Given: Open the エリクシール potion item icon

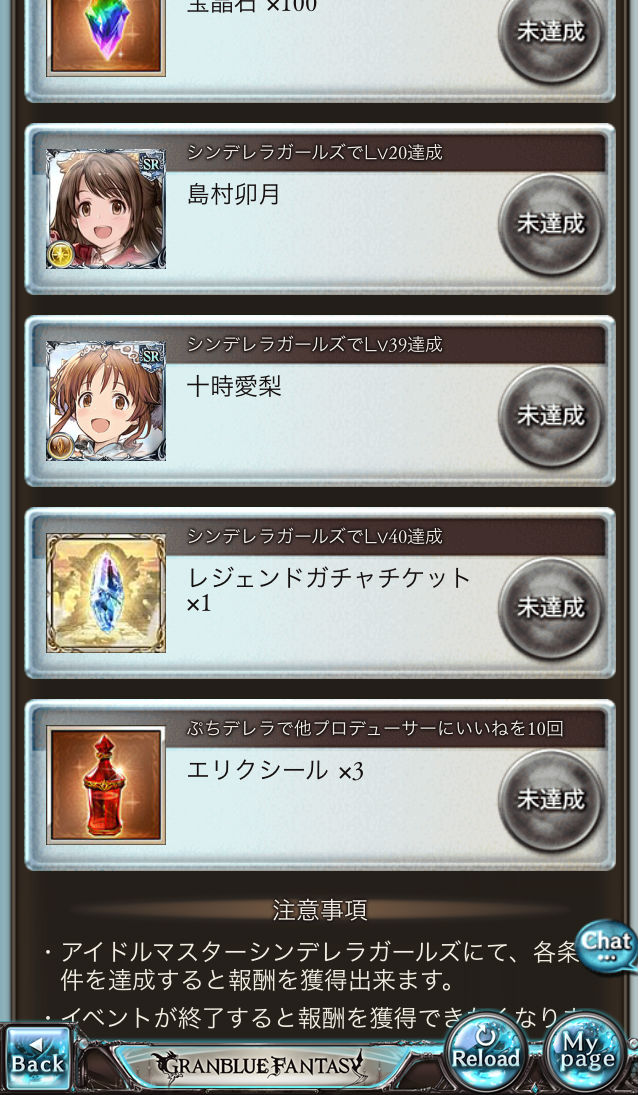Looking at the screenshot, I should (x=106, y=785).
